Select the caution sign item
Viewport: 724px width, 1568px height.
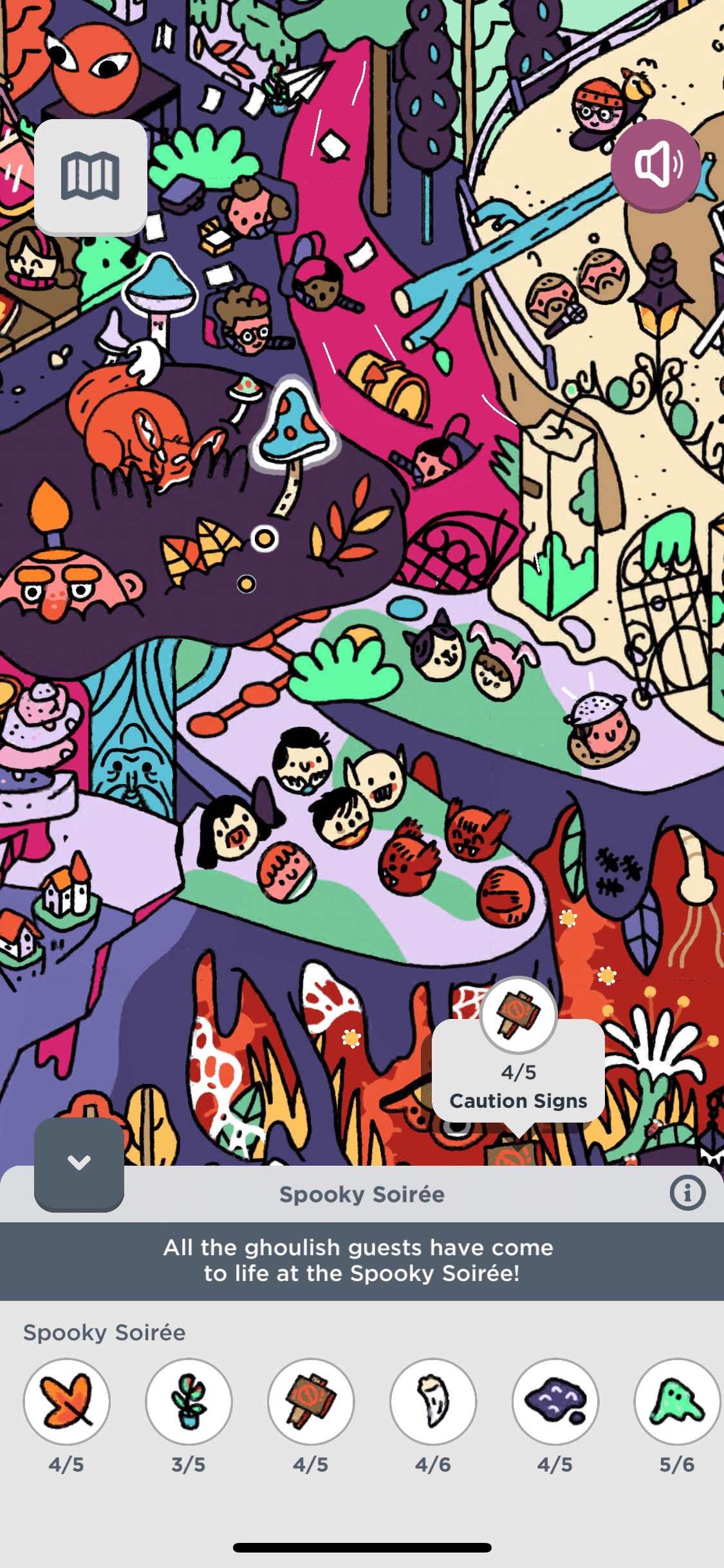[x=311, y=1401]
